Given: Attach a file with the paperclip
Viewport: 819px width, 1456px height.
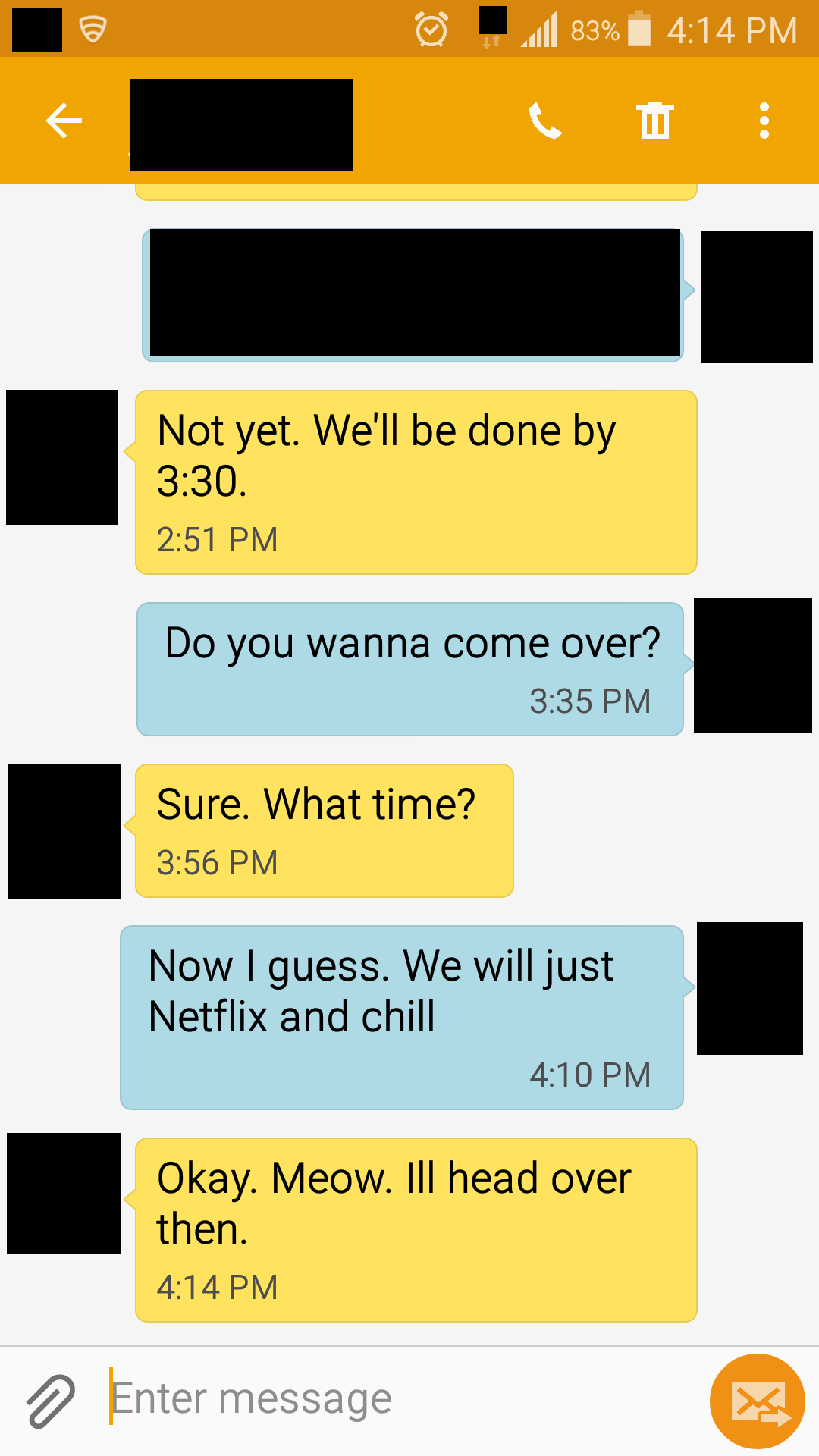Looking at the screenshot, I should click(x=51, y=1400).
